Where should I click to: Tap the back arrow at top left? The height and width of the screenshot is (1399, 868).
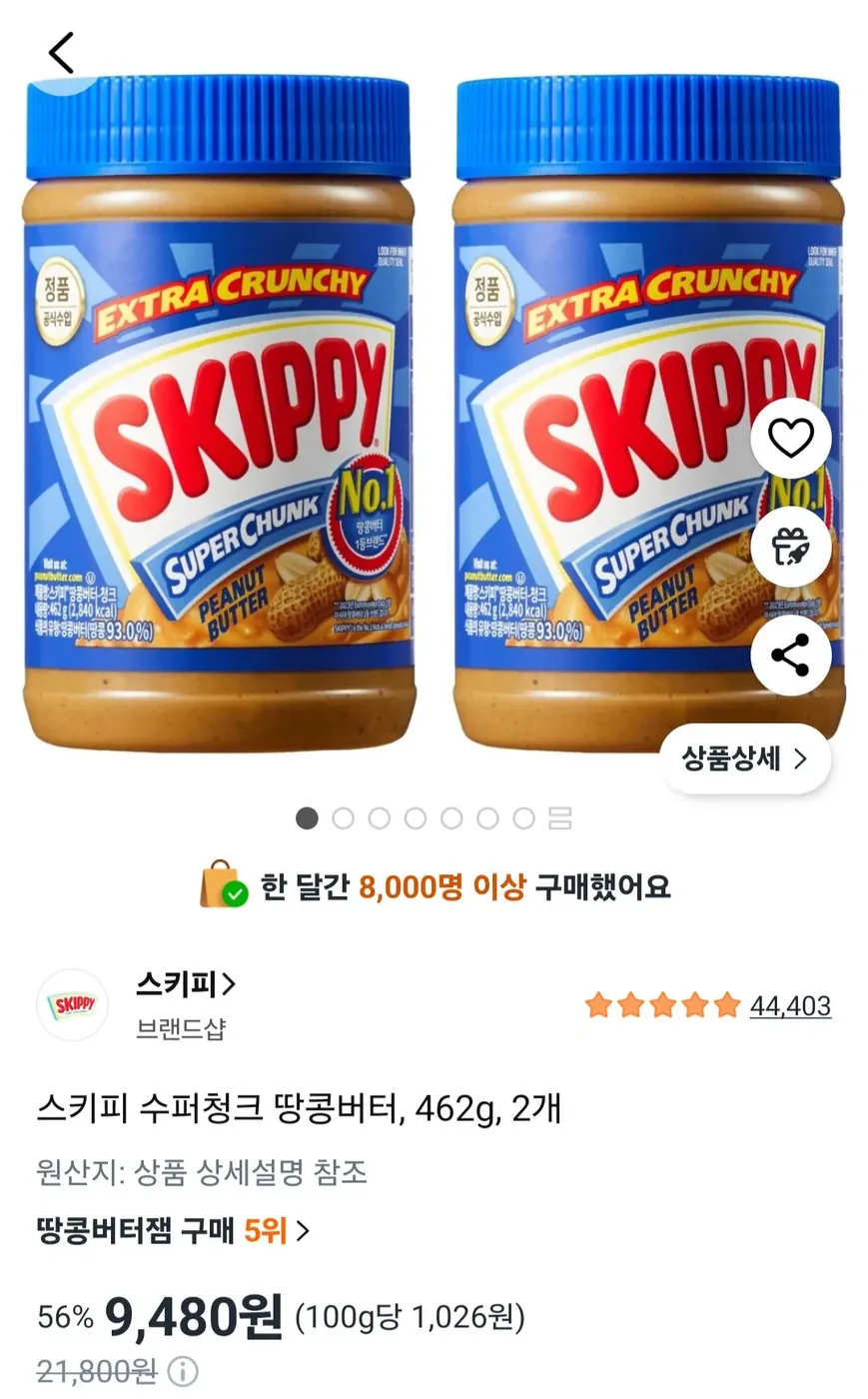(x=60, y=52)
